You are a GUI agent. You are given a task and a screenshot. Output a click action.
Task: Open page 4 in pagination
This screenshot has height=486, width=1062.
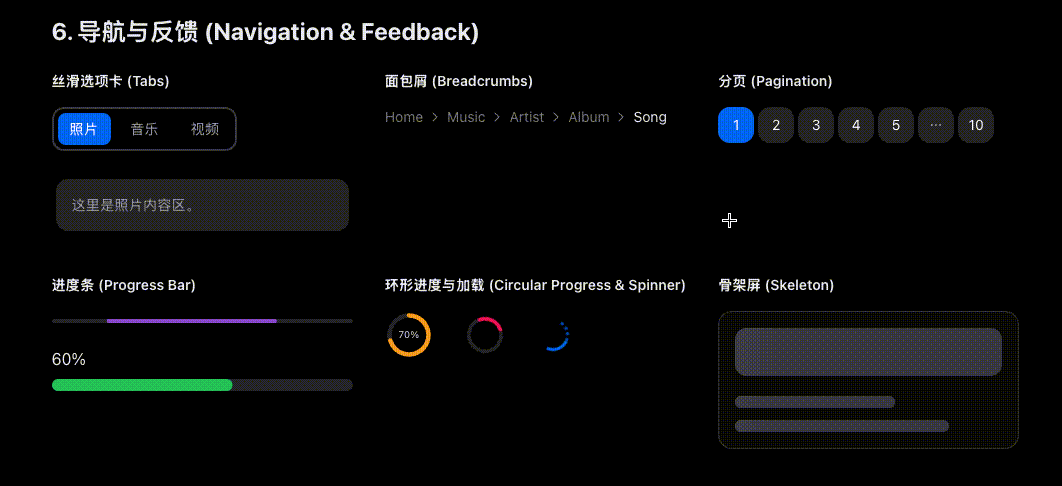click(x=856, y=125)
